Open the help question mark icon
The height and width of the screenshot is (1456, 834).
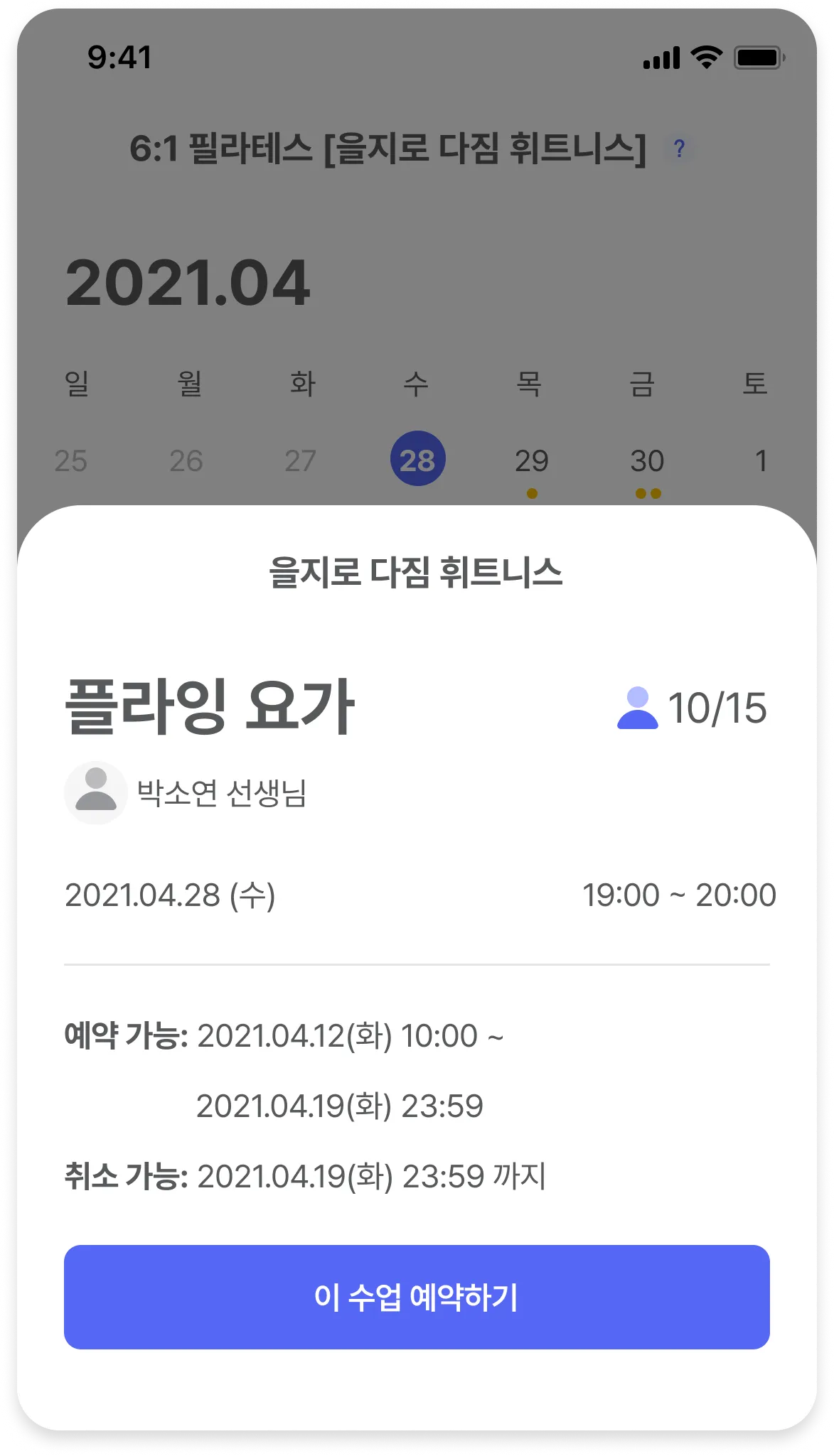click(679, 149)
